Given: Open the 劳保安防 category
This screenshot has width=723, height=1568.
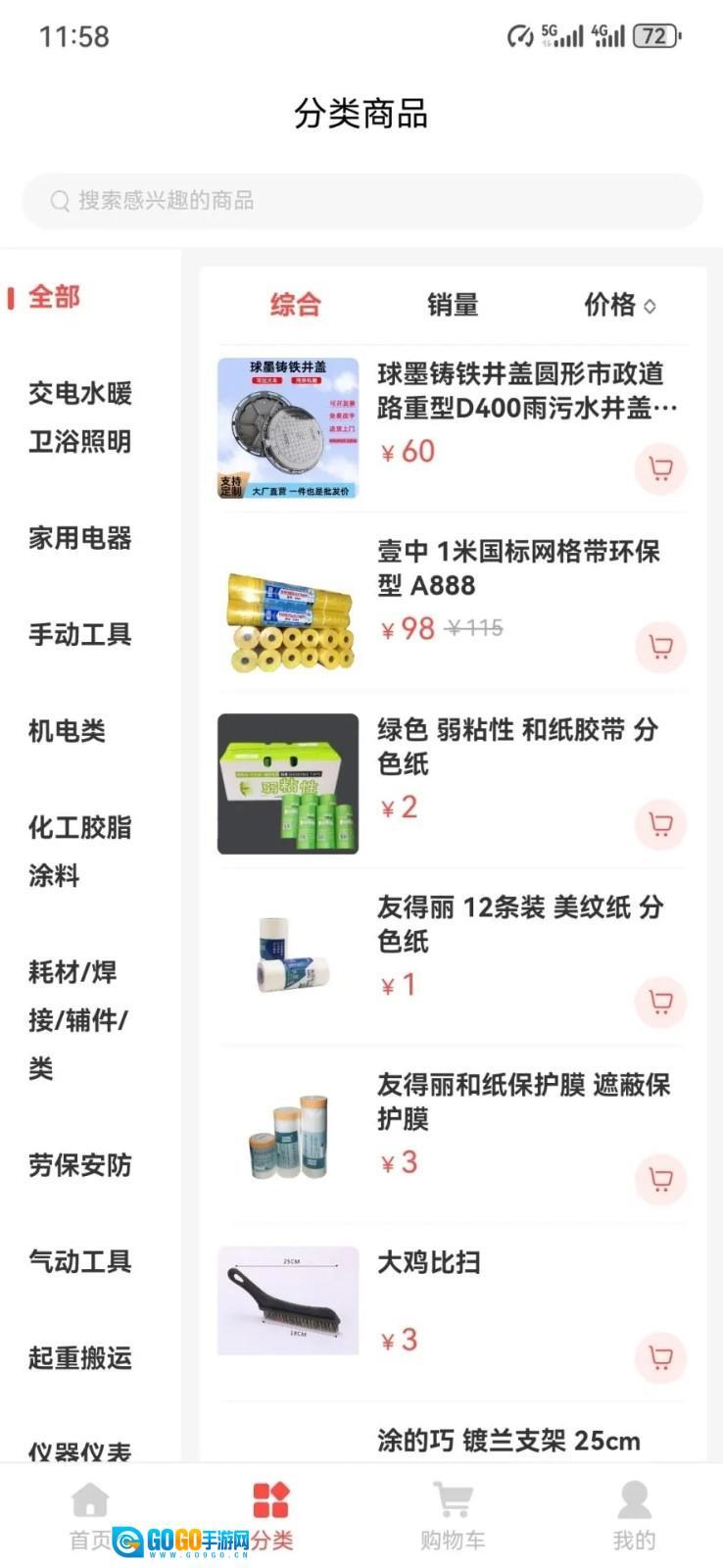Looking at the screenshot, I should pos(79,1165).
